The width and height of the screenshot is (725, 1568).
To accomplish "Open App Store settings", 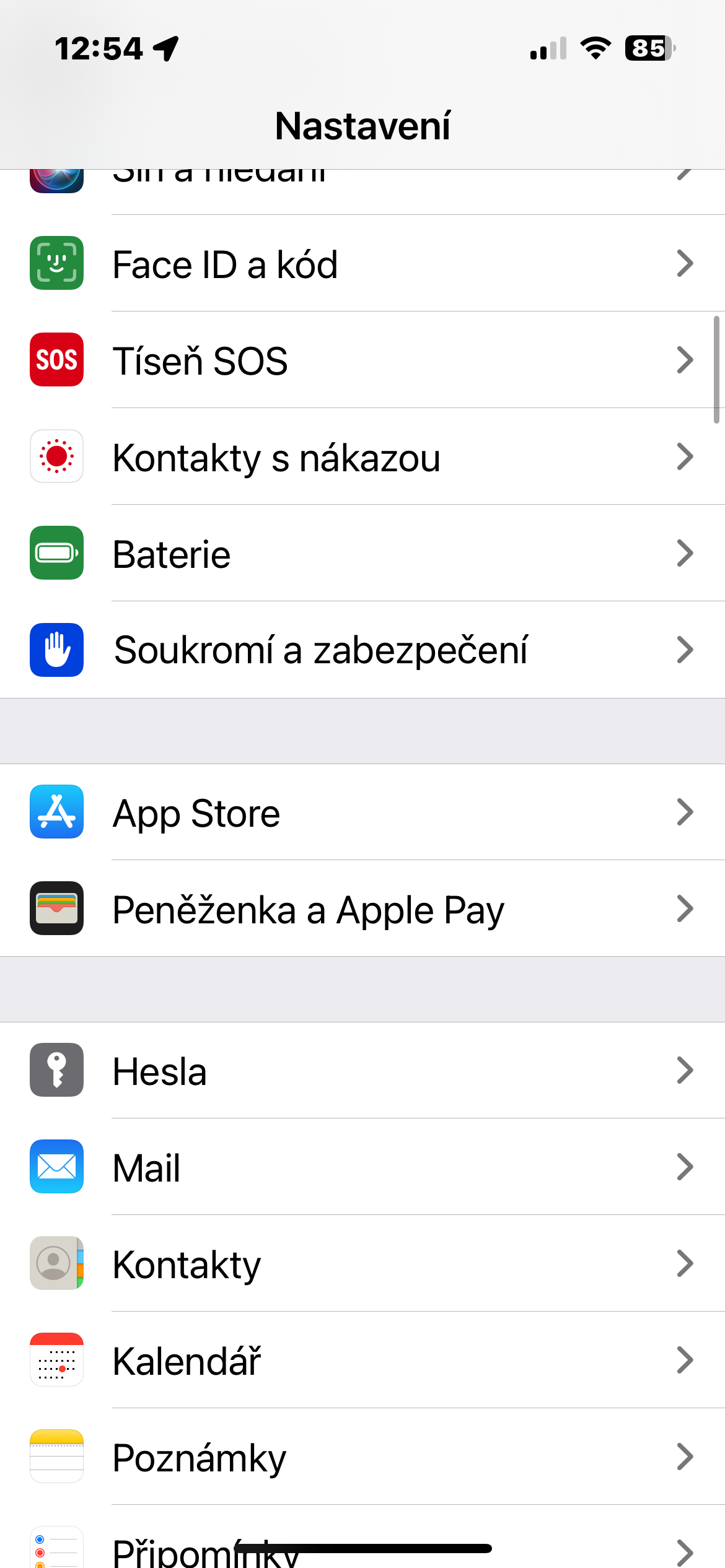I will click(362, 812).
